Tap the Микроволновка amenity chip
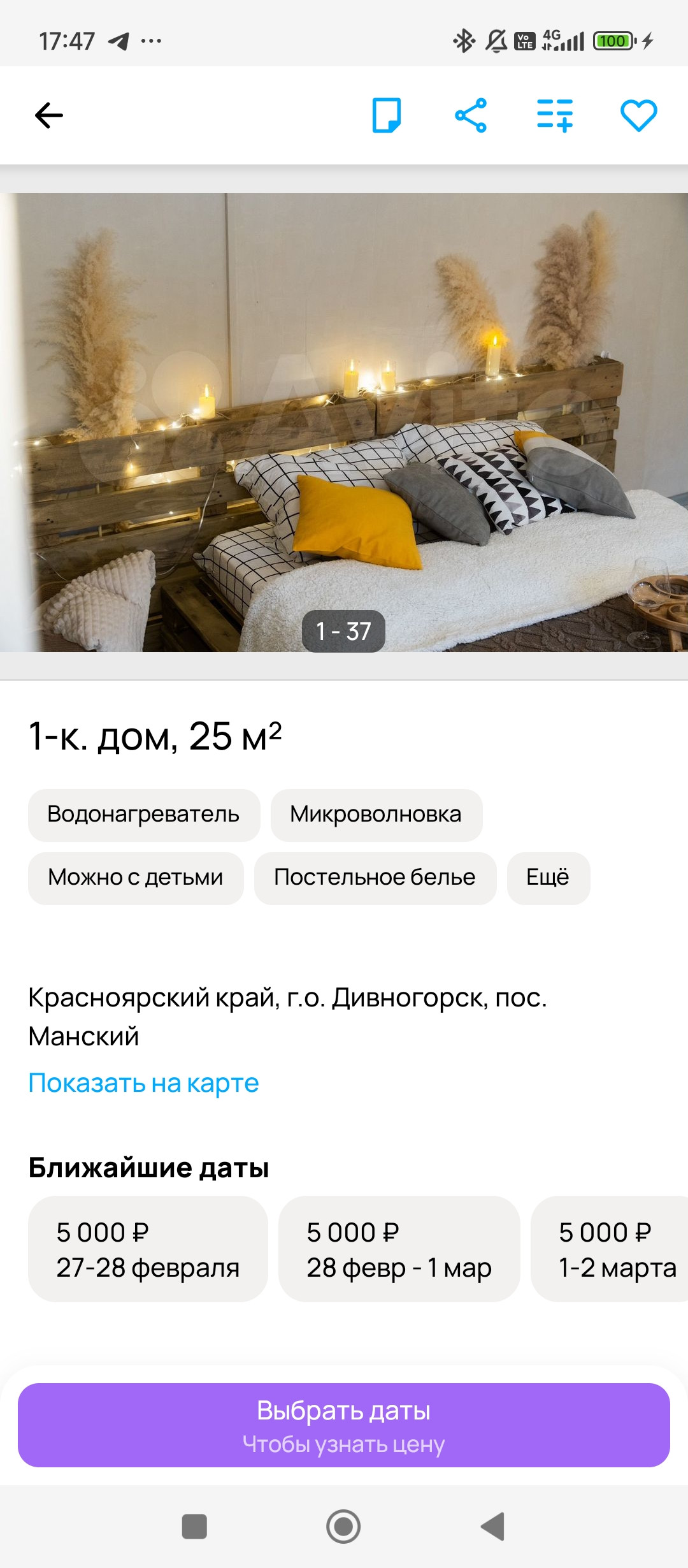 pos(376,815)
